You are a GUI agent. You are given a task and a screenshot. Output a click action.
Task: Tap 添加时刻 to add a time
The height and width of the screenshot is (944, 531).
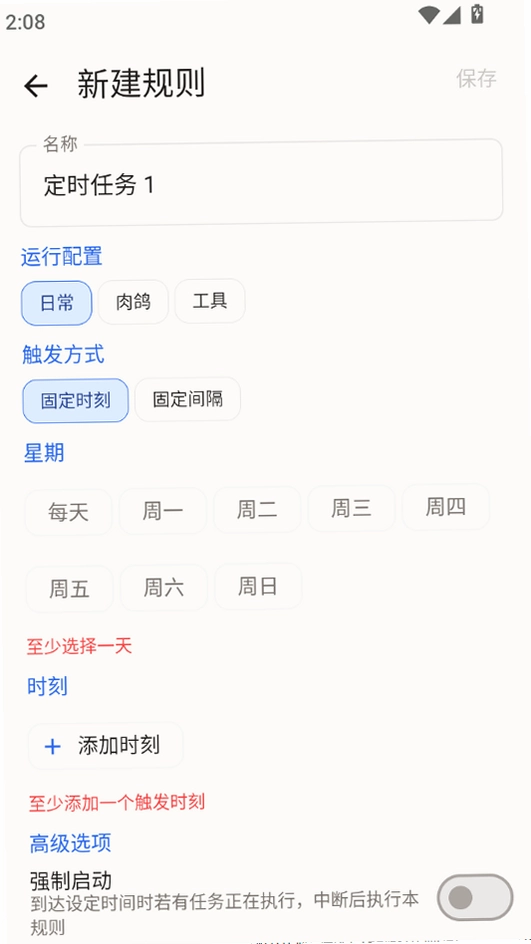105,746
